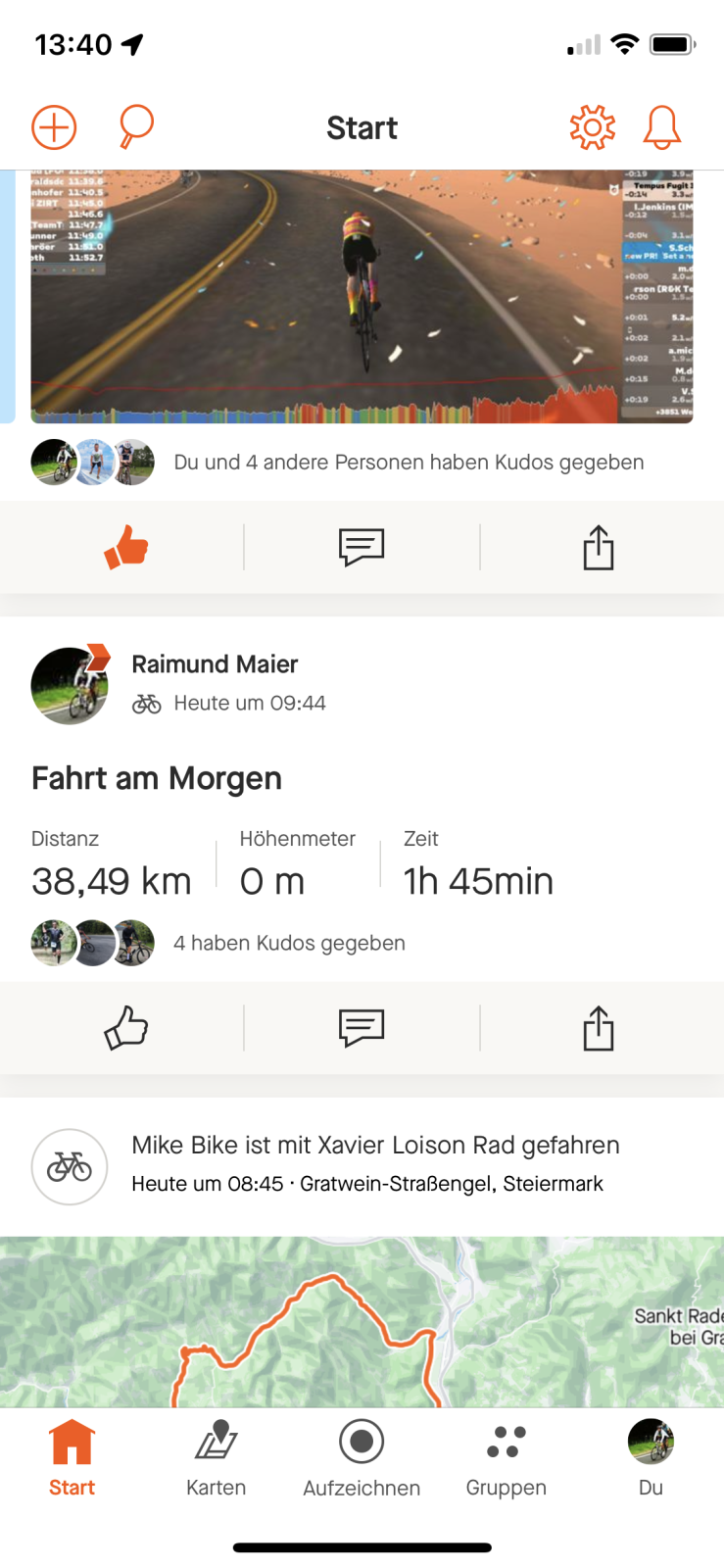The width and height of the screenshot is (724, 1568).
Task: Open the virtual ride screenshot
Action: [362, 296]
